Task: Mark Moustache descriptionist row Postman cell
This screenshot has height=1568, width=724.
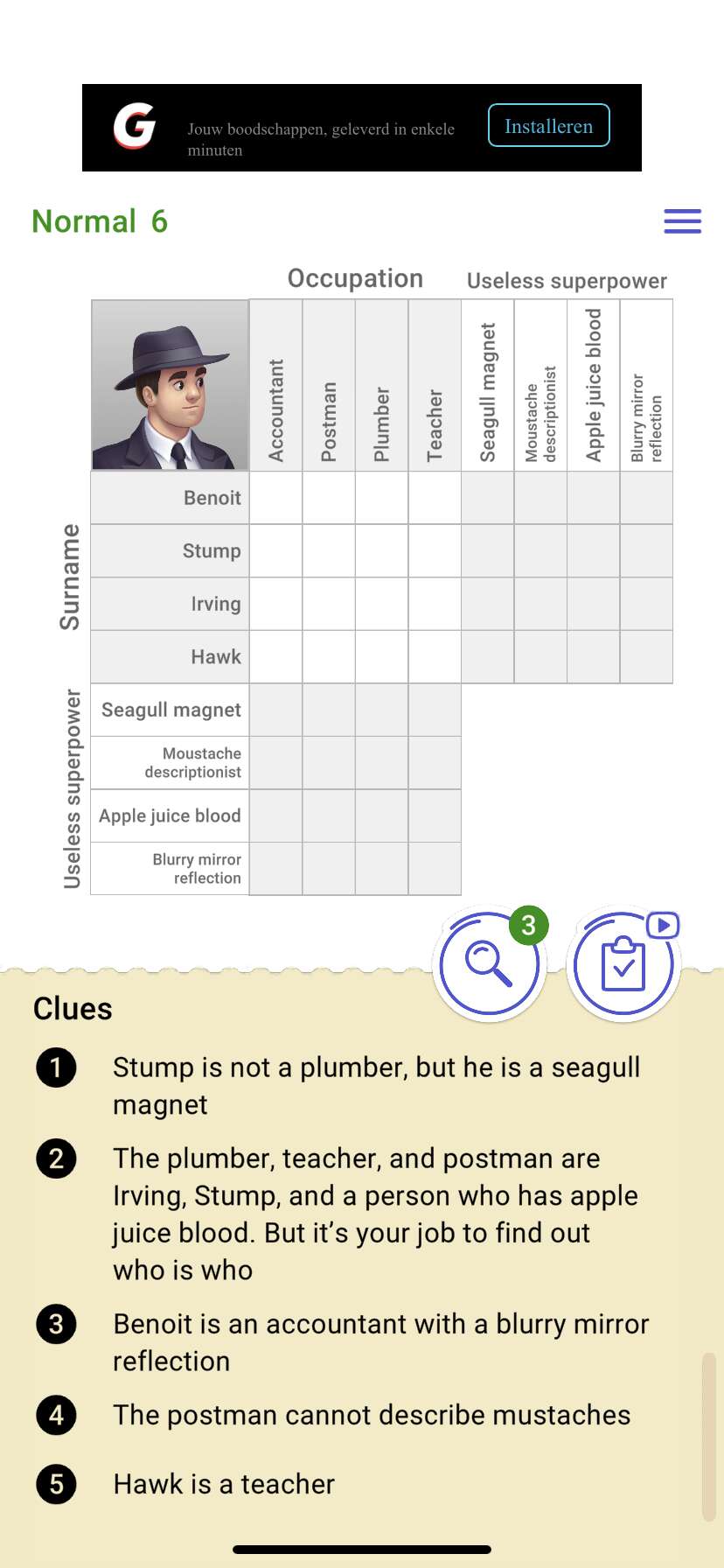Action: pos(329,763)
